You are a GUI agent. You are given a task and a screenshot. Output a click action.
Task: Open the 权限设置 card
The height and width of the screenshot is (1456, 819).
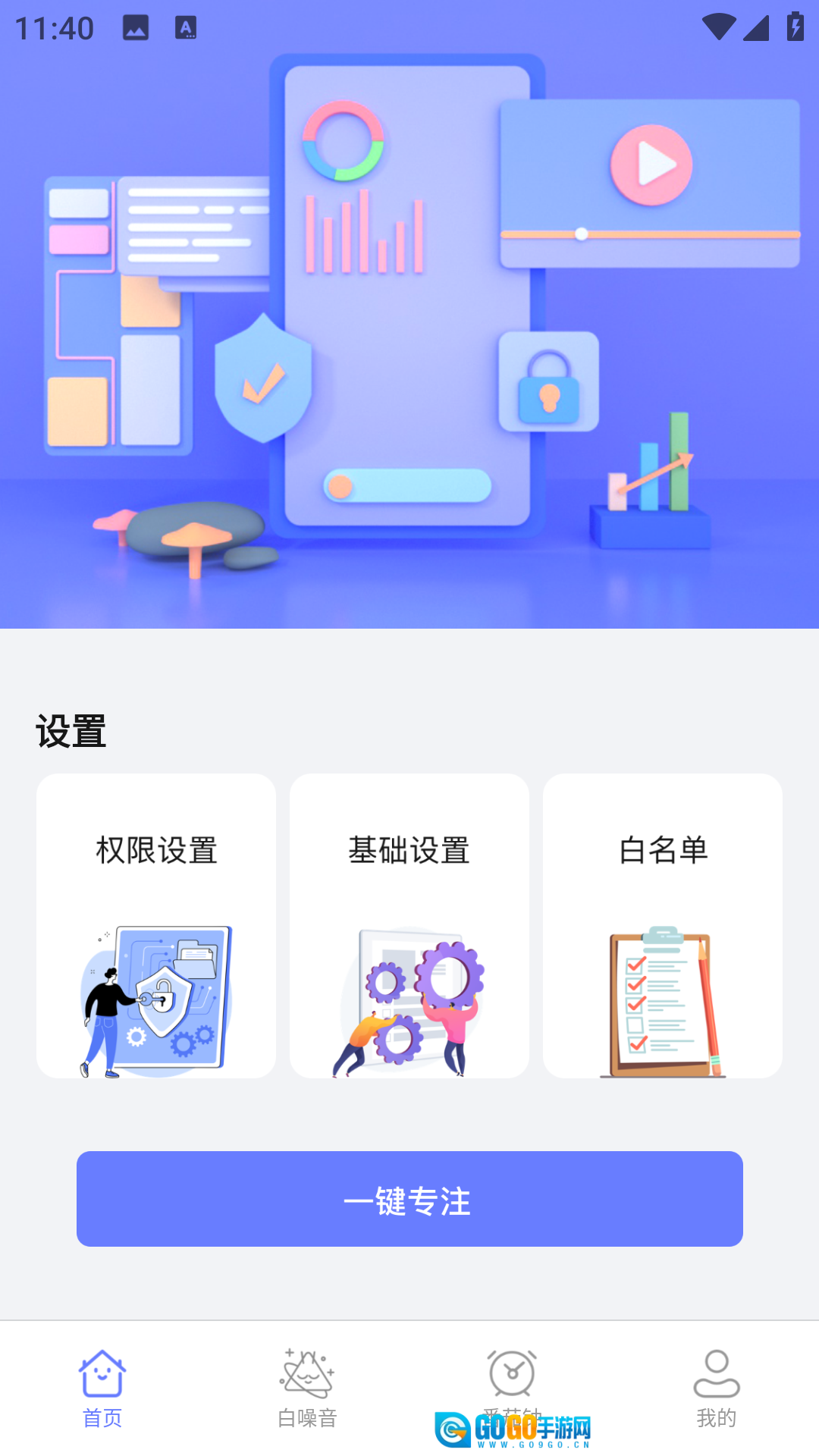[156, 925]
